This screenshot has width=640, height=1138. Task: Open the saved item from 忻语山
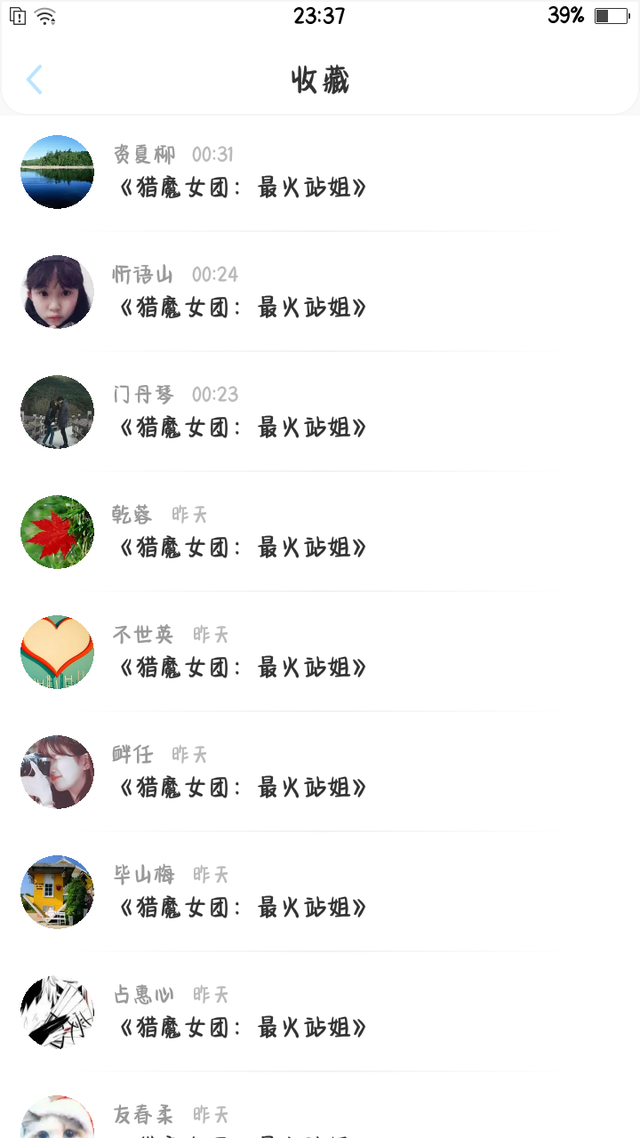(x=320, y=292)
